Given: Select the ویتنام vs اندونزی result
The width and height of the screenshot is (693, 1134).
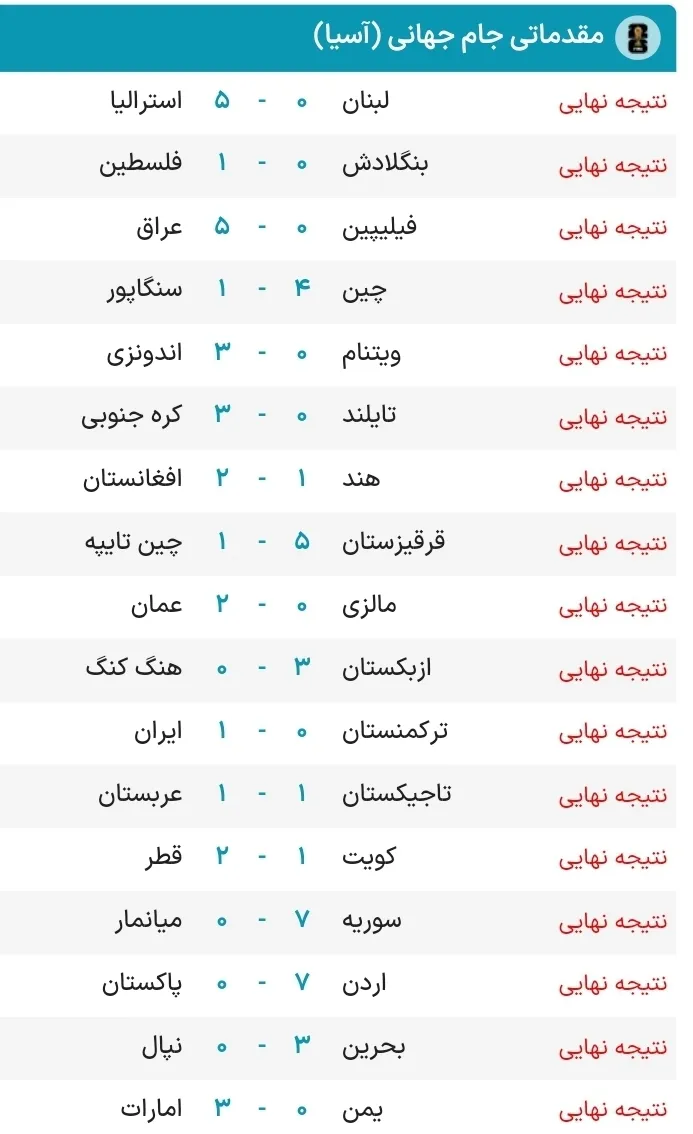Looking at the screenshot, I should (x=338, y=354).
